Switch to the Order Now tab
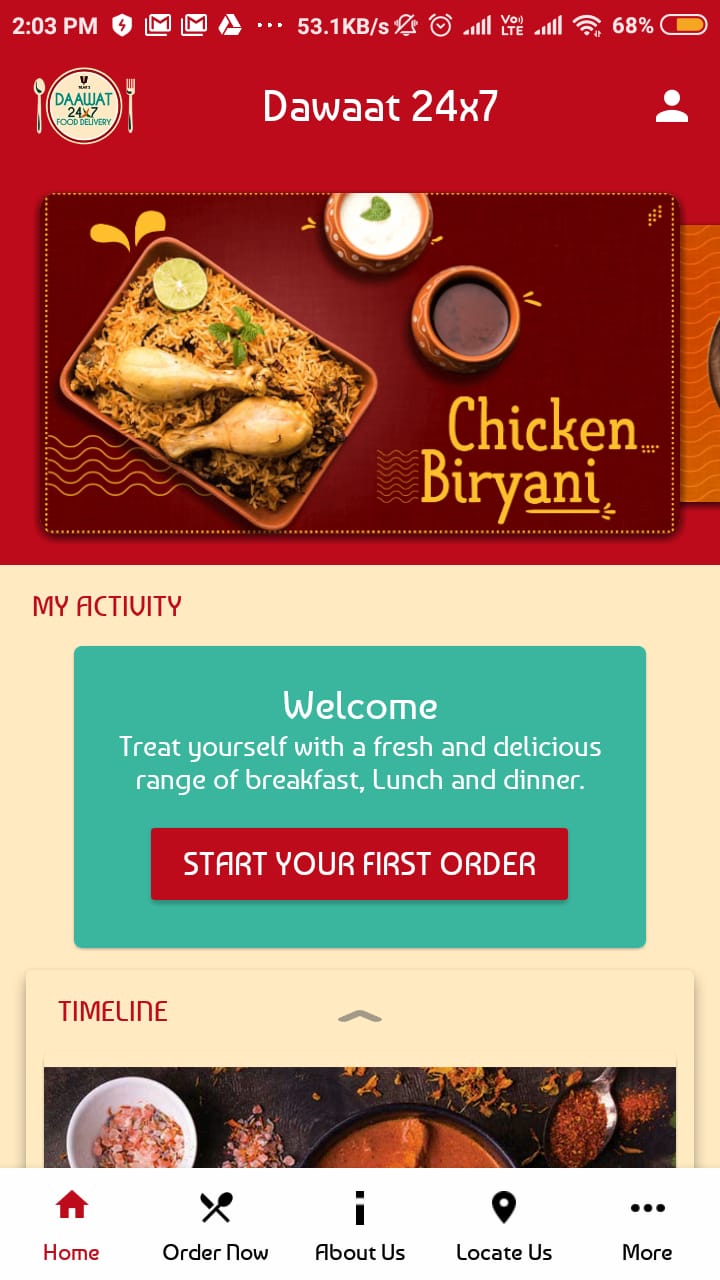Viewport: 720px width, 1280px height. click(215, 1226)
